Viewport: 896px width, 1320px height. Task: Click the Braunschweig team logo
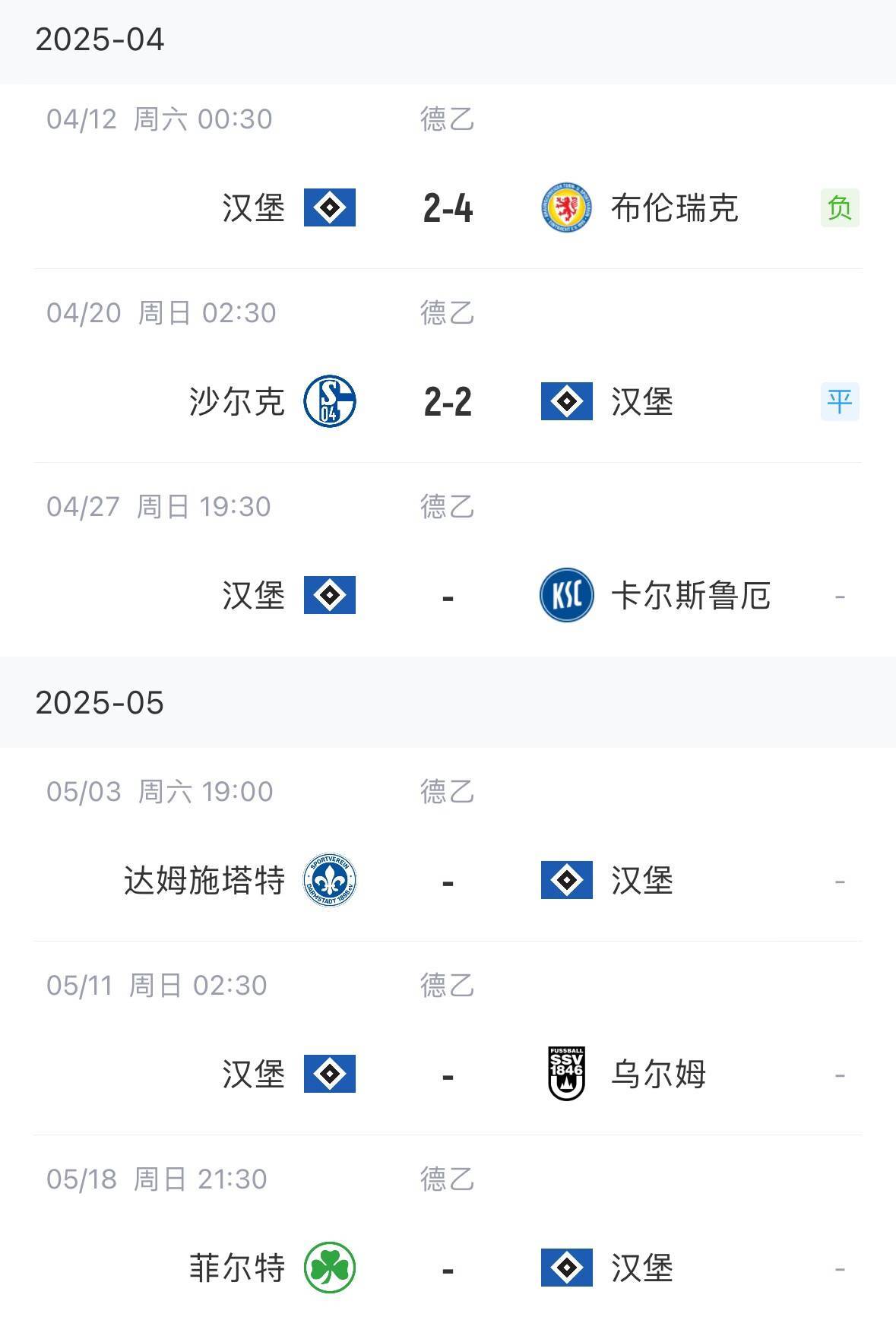pyautogui.click(x=566, y=209)
